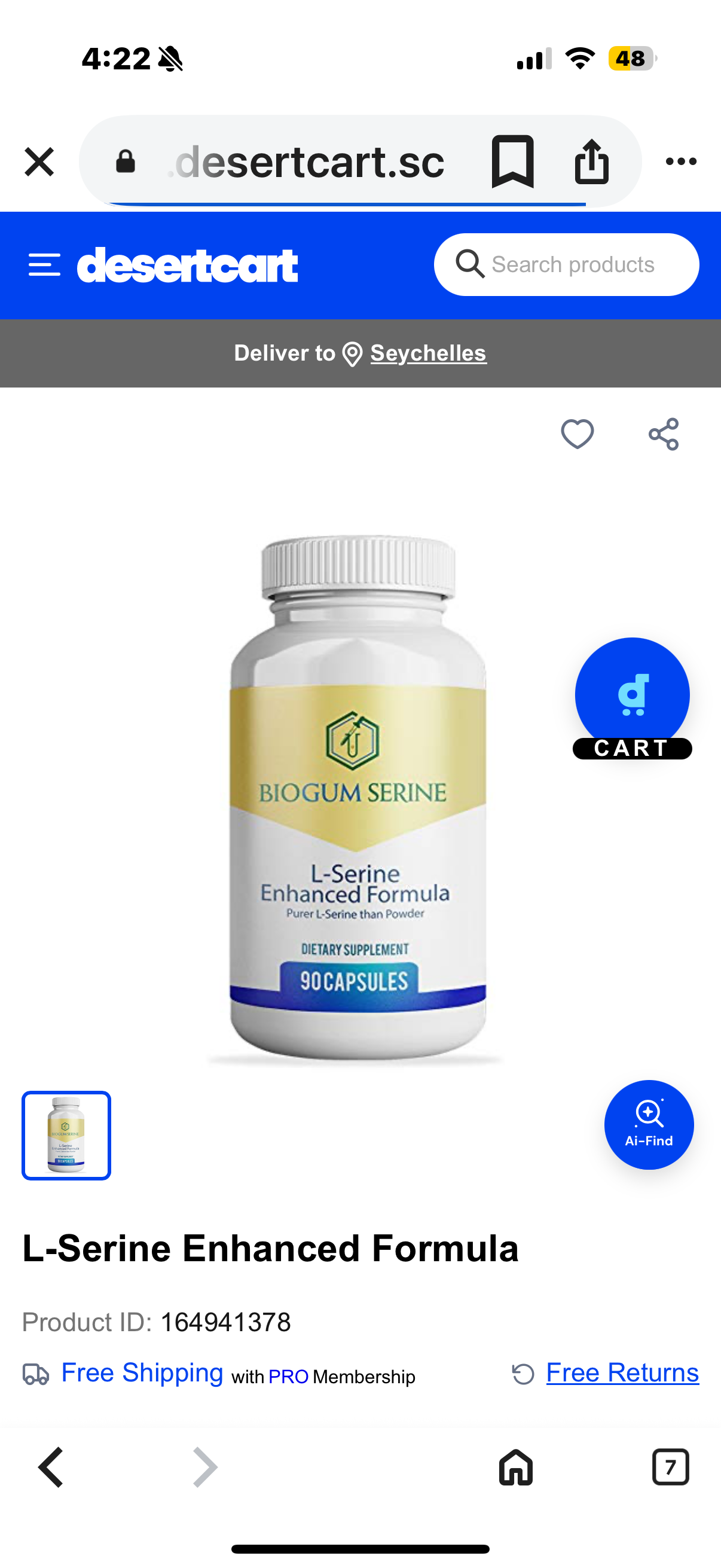Image resolution: width=721 pixels, height=1568 pixels.
Task: Launch the Ai-Find search button
Action: point(649,1124)
